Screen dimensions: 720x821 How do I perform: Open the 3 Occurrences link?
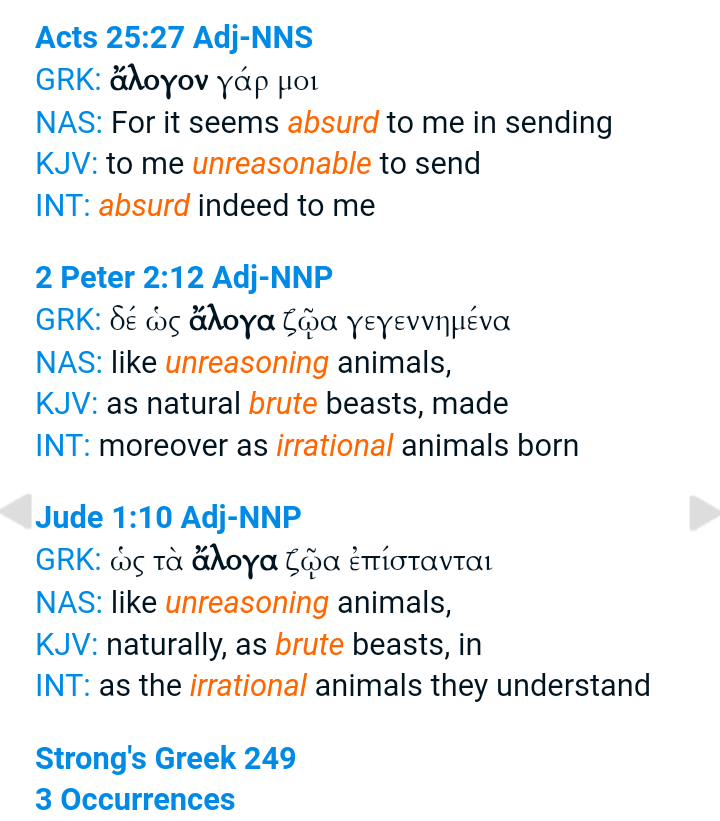[135, 800]
